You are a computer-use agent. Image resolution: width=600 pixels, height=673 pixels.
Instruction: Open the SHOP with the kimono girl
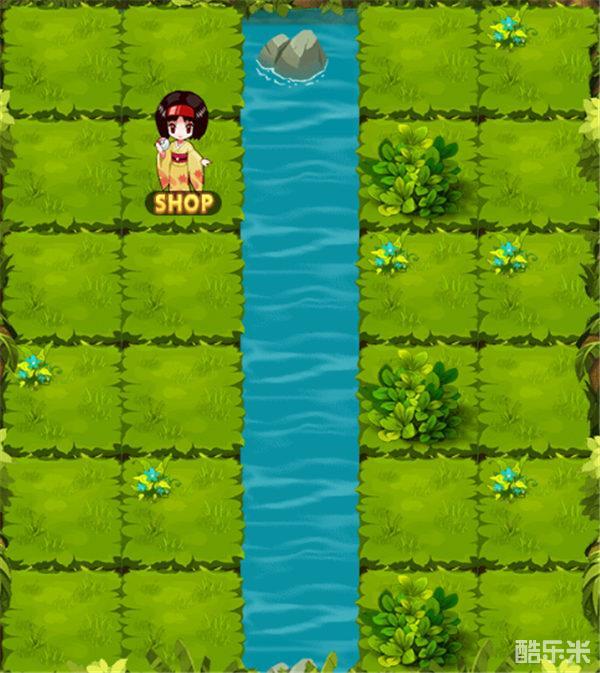(x=182, y=202)
